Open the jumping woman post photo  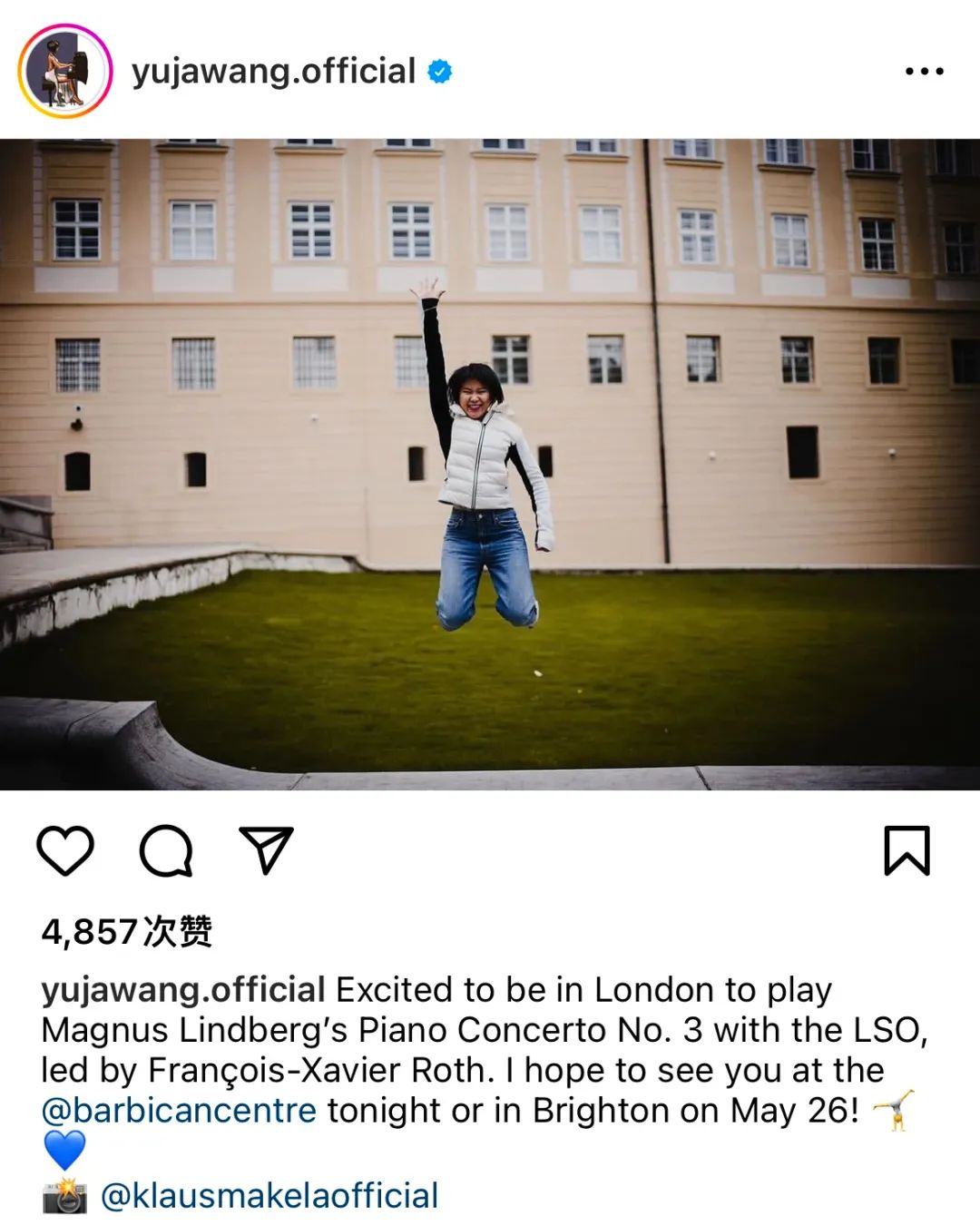click(490, 464)
